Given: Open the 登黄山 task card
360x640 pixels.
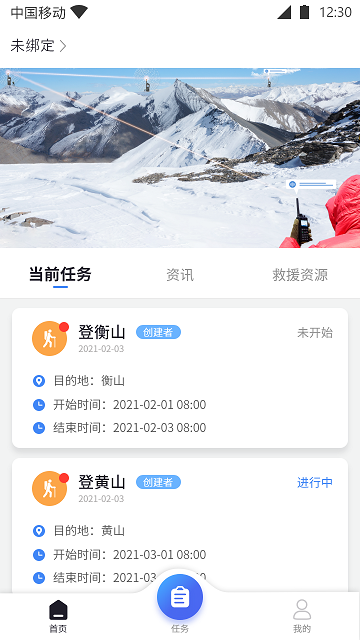Looking at the screenshot, I should [180, 525].
